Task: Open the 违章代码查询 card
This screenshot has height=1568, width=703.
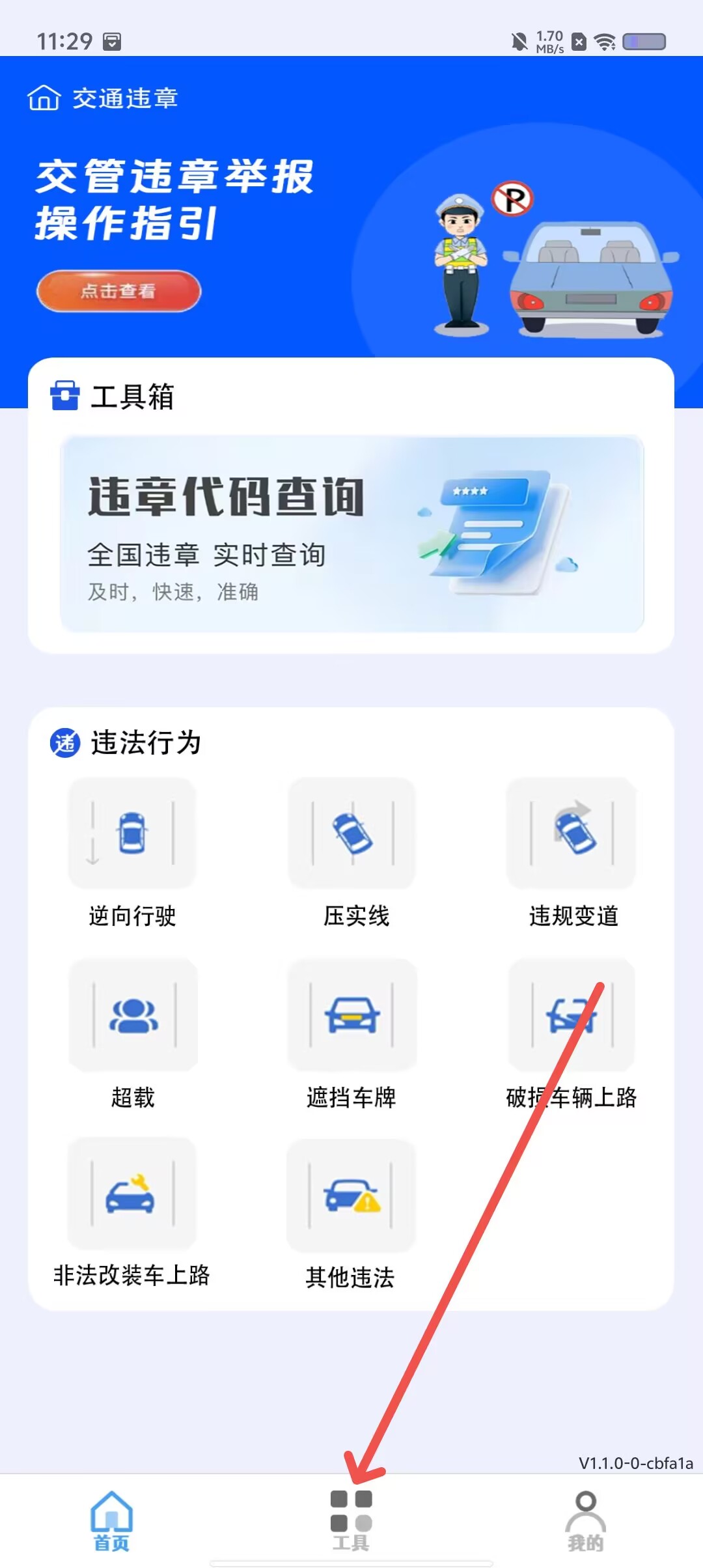Action: pyautogui.click(x=351, y=534)
